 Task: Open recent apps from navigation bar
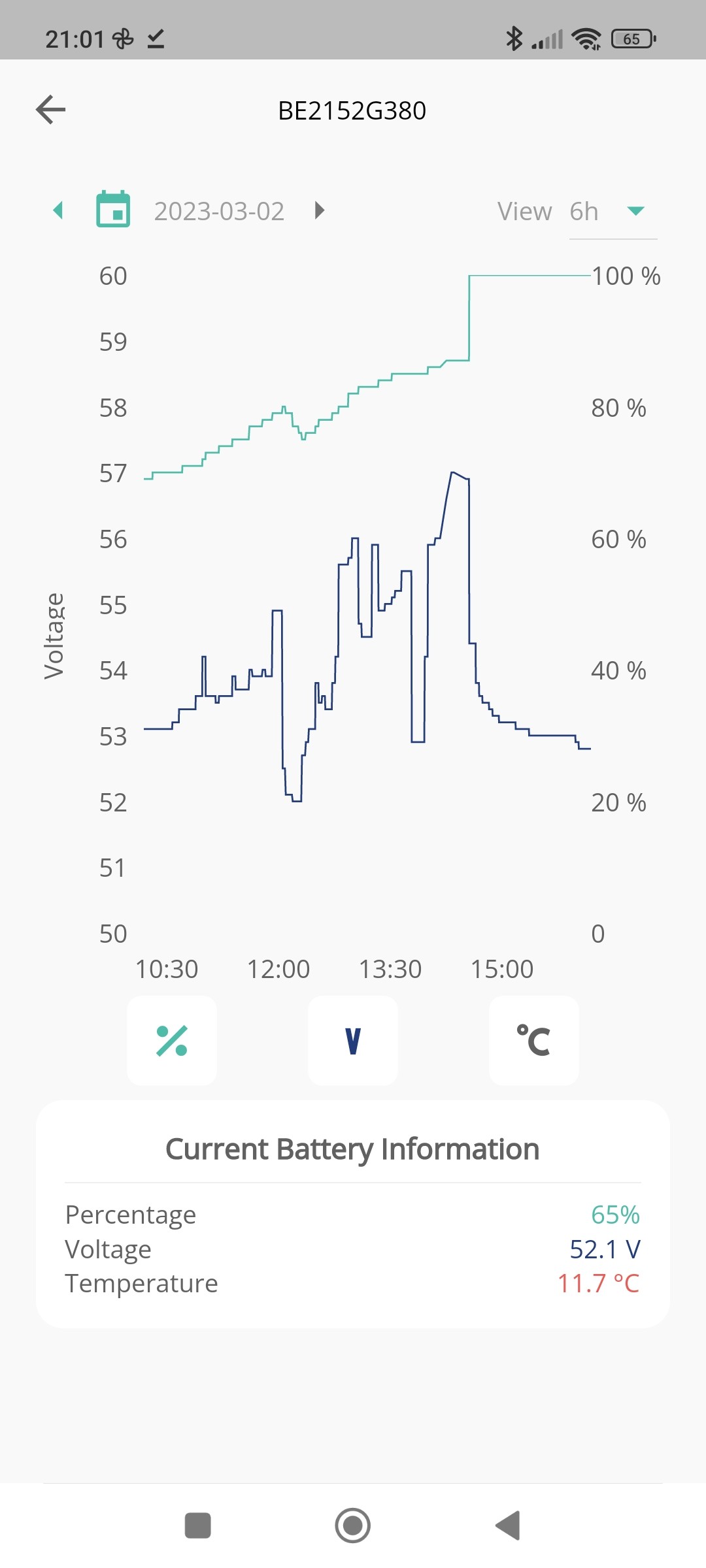pyautogui.click(x=198, y=1526)
